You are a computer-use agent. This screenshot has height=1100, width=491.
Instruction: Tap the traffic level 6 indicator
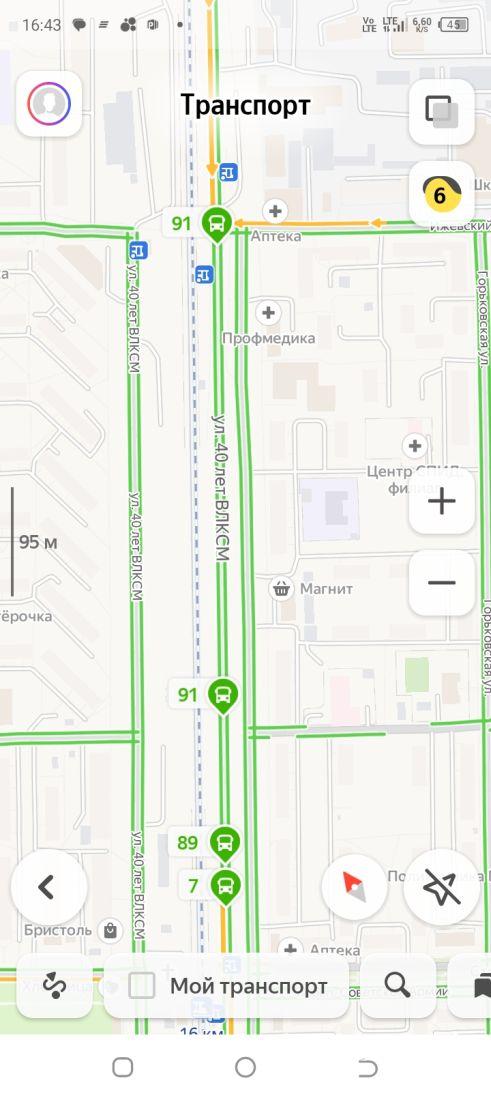pos(441,194)
